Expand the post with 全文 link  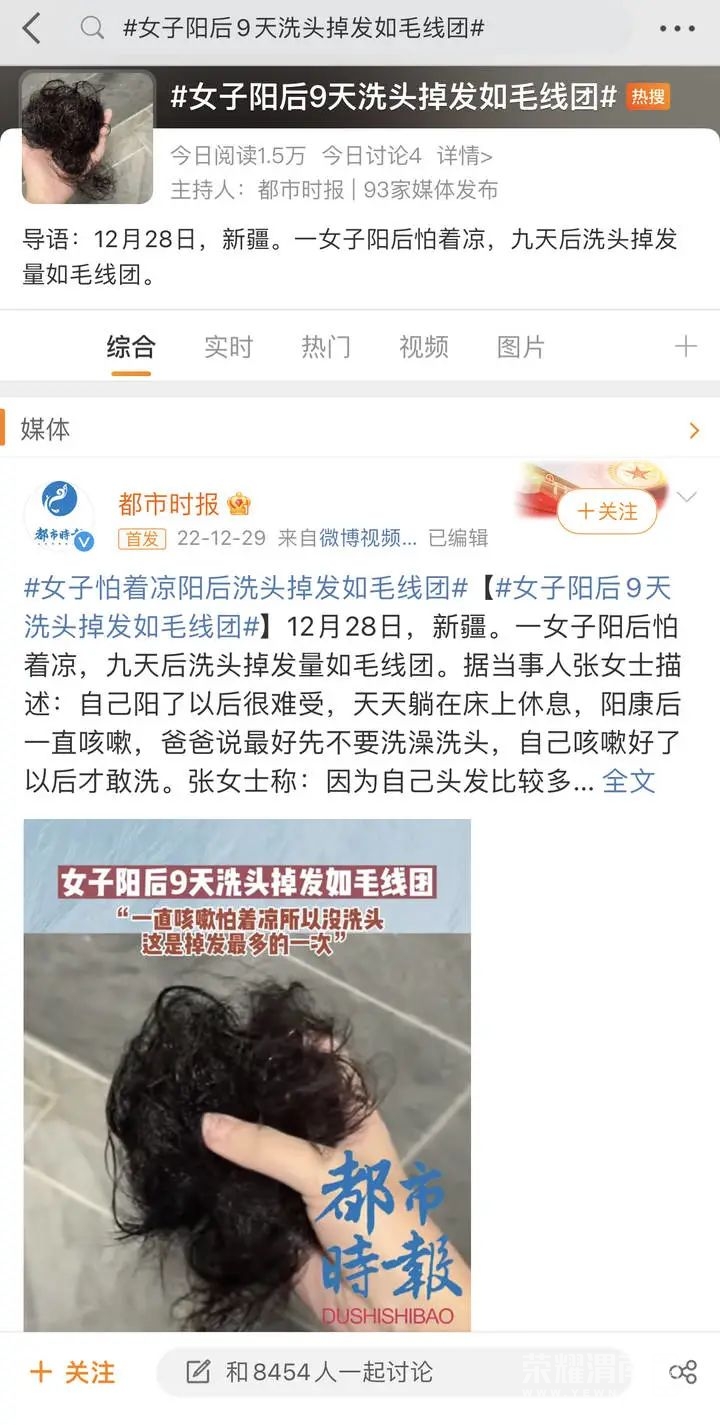click(629, 781)
